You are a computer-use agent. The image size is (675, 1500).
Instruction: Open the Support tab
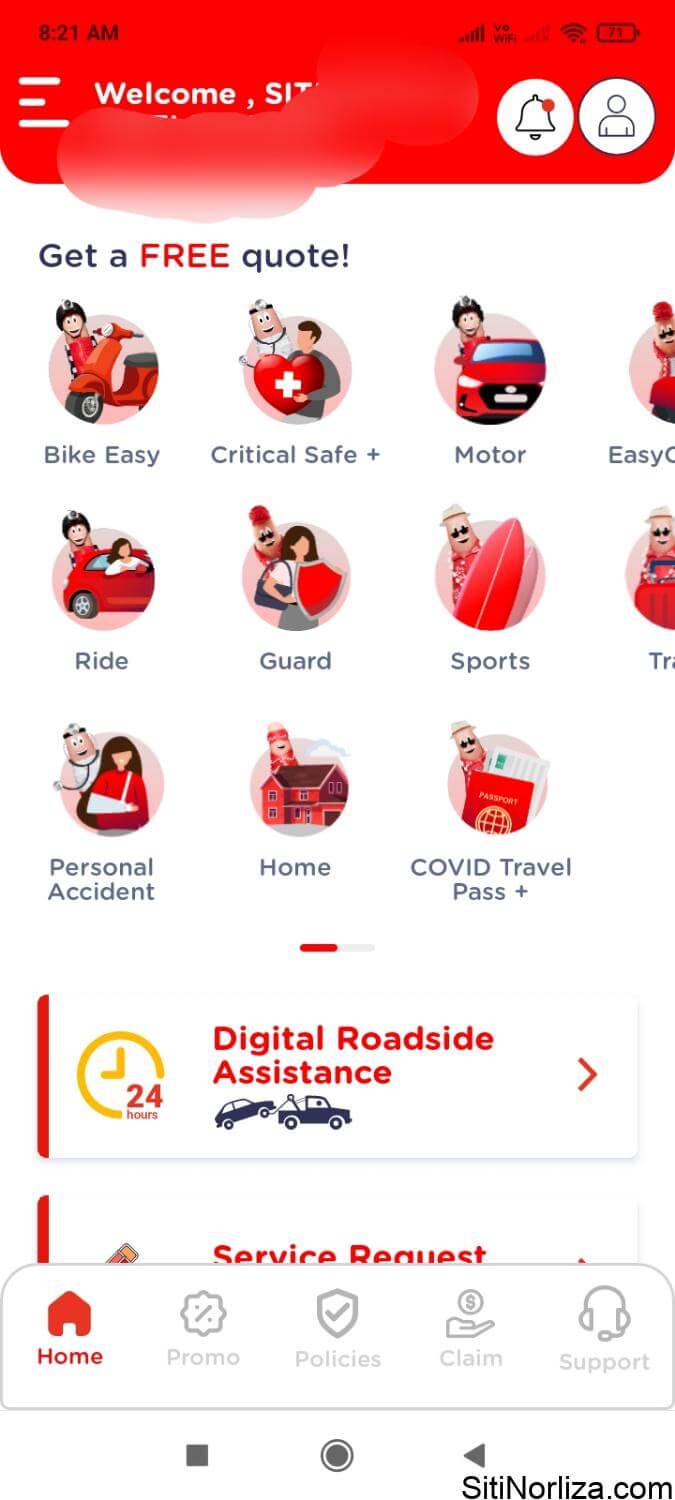coord(604,1329)
